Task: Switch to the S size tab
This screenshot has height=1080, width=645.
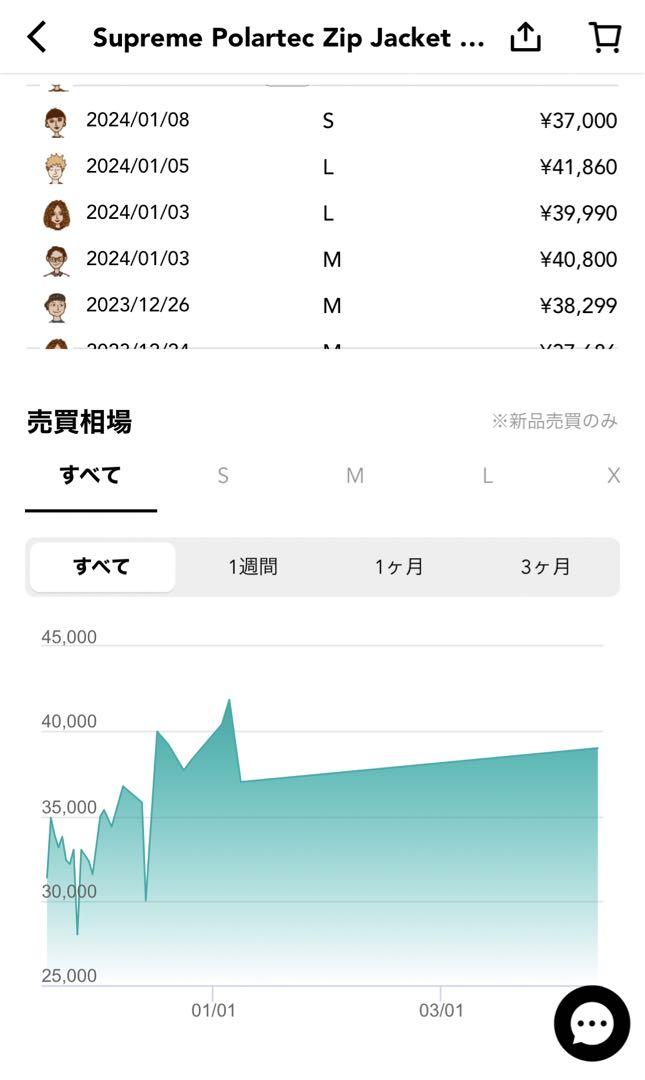Action: pyautogui.click(x=223, y=475)
